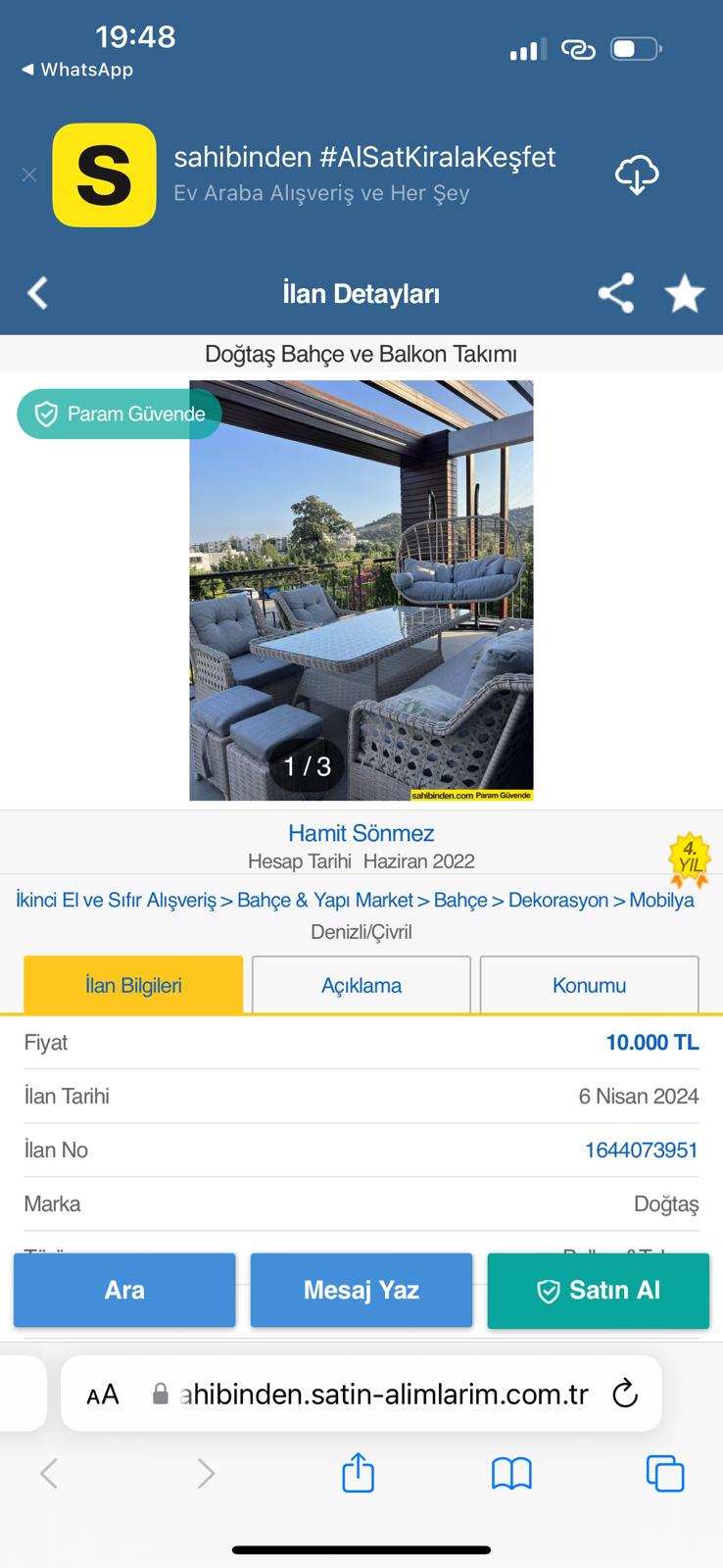Buy the item with Satın Al
The height and width of the screenshot is (1568, 723).
(598, 1290)
